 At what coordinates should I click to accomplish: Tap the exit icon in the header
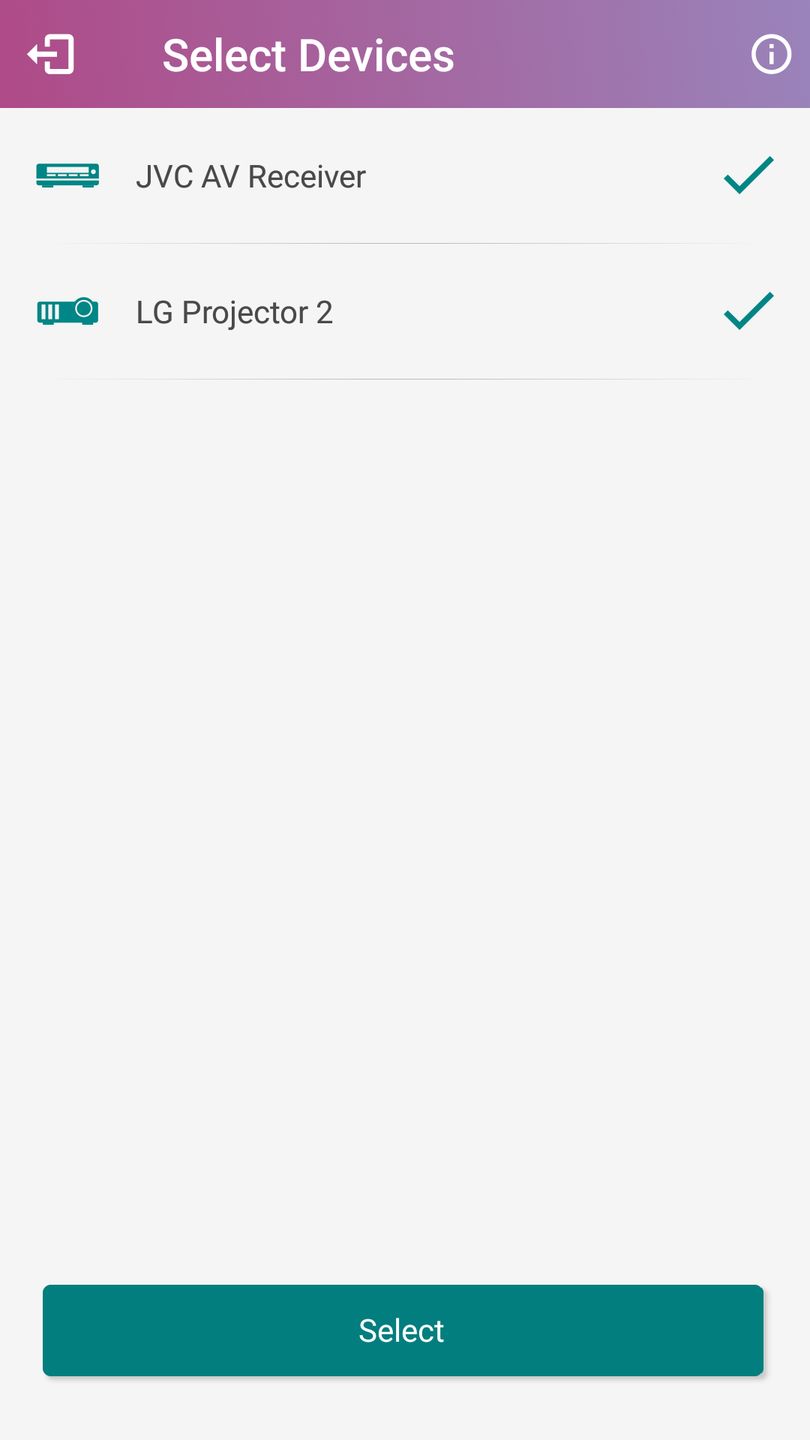pyautogui.click(x=51, y=55)
